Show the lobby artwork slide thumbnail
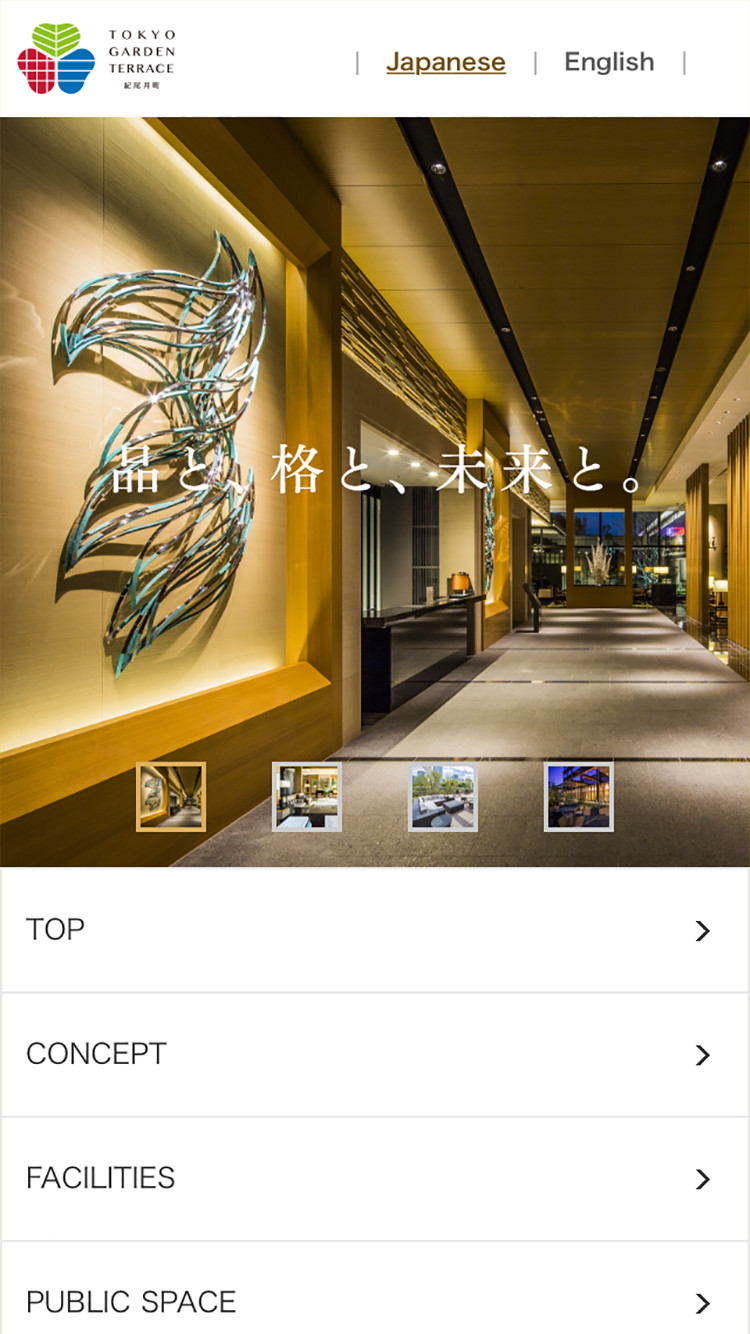 pyautogui.click(x=171, y=797)
